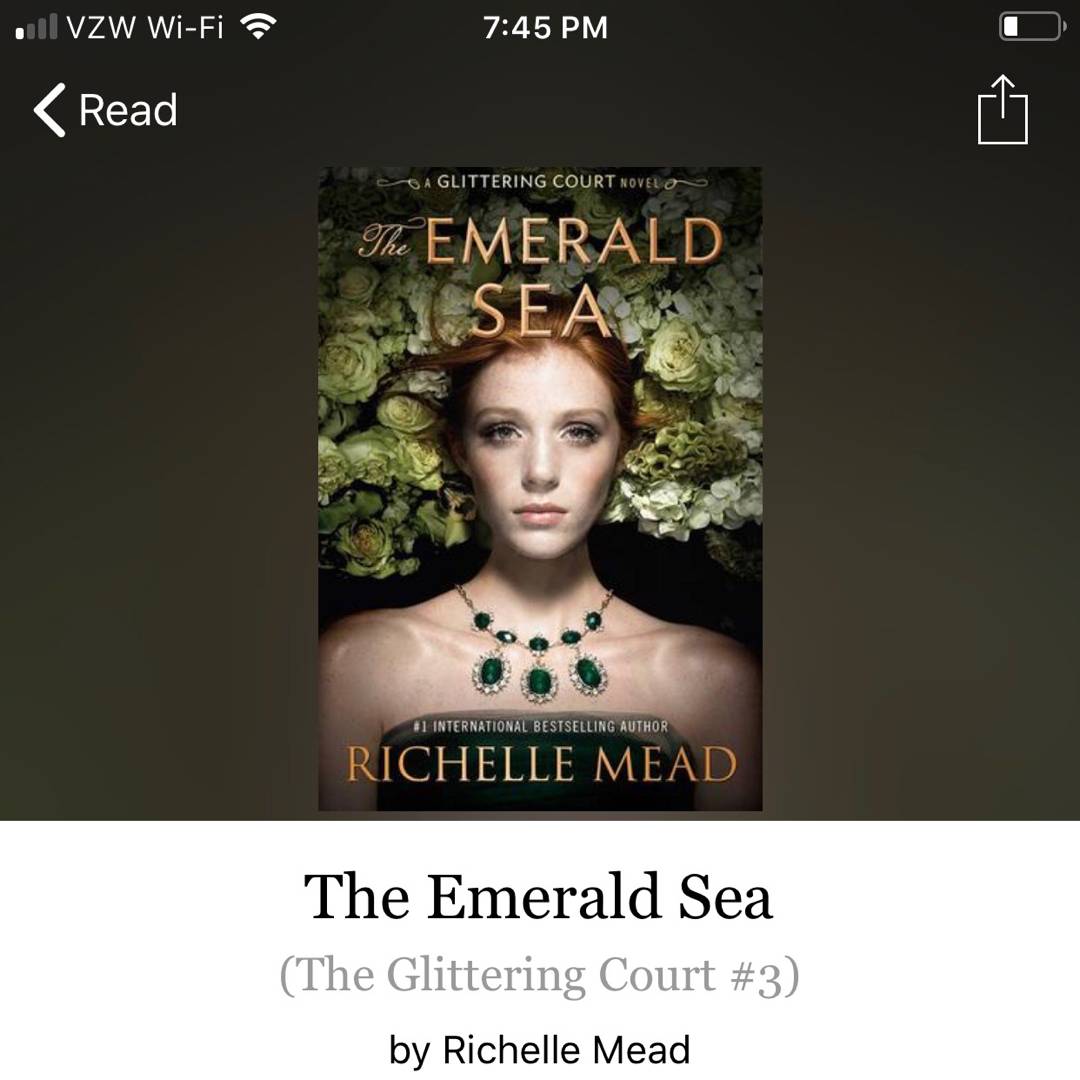The height and width of the screenshot is (1080, 1080).
Task: Open the share icon
Action: pos(1002,110)
